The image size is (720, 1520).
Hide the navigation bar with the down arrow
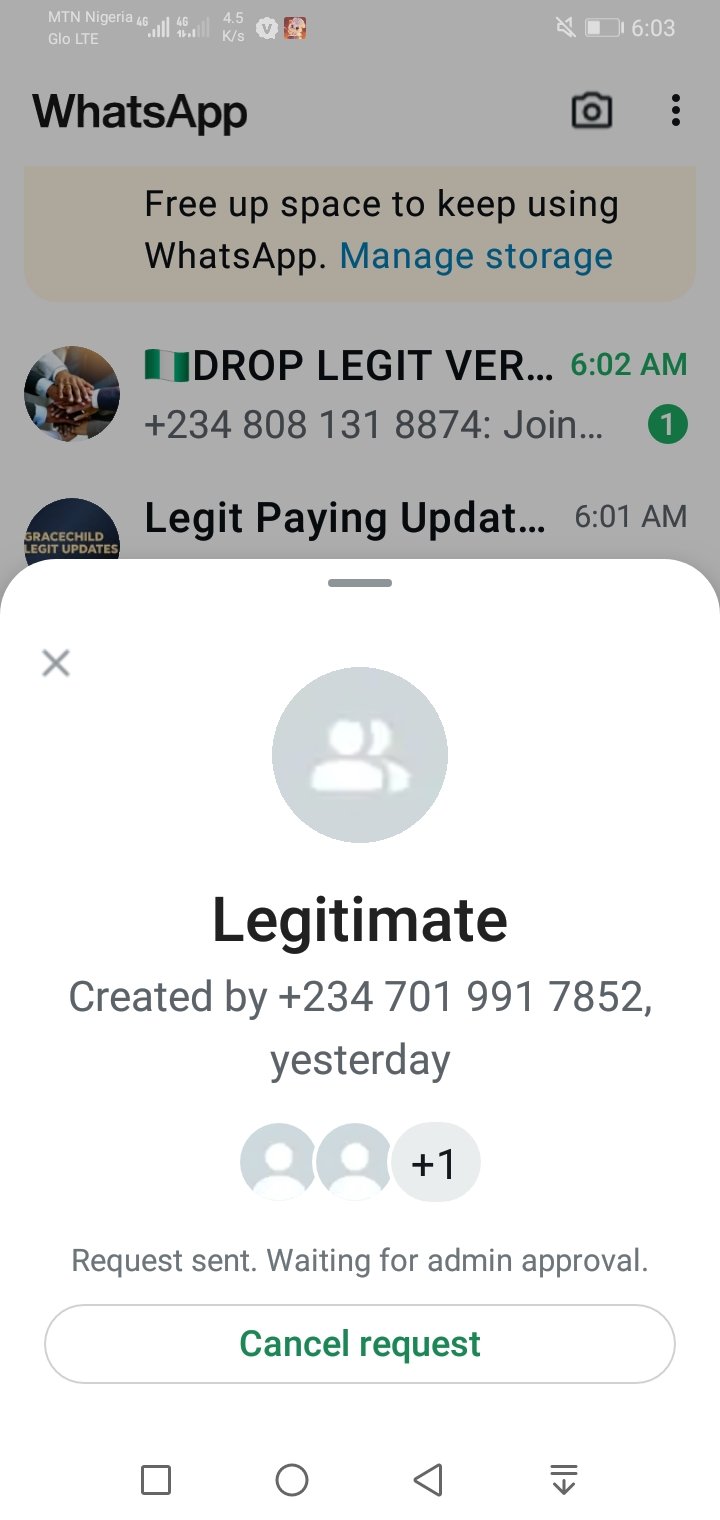coord(564,1479)
